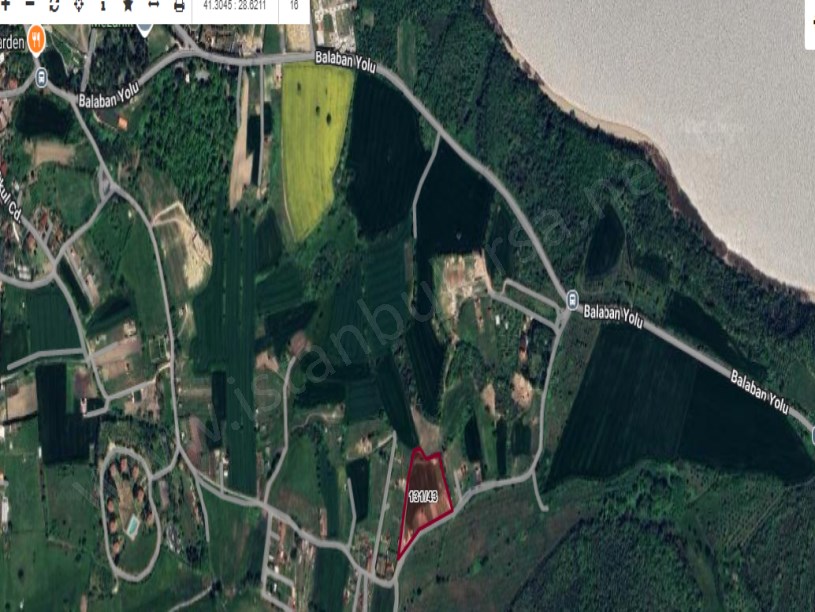Tap the crosshair locate tool
This screenshot has width=815, height=612.
click(x=79, y=6)
